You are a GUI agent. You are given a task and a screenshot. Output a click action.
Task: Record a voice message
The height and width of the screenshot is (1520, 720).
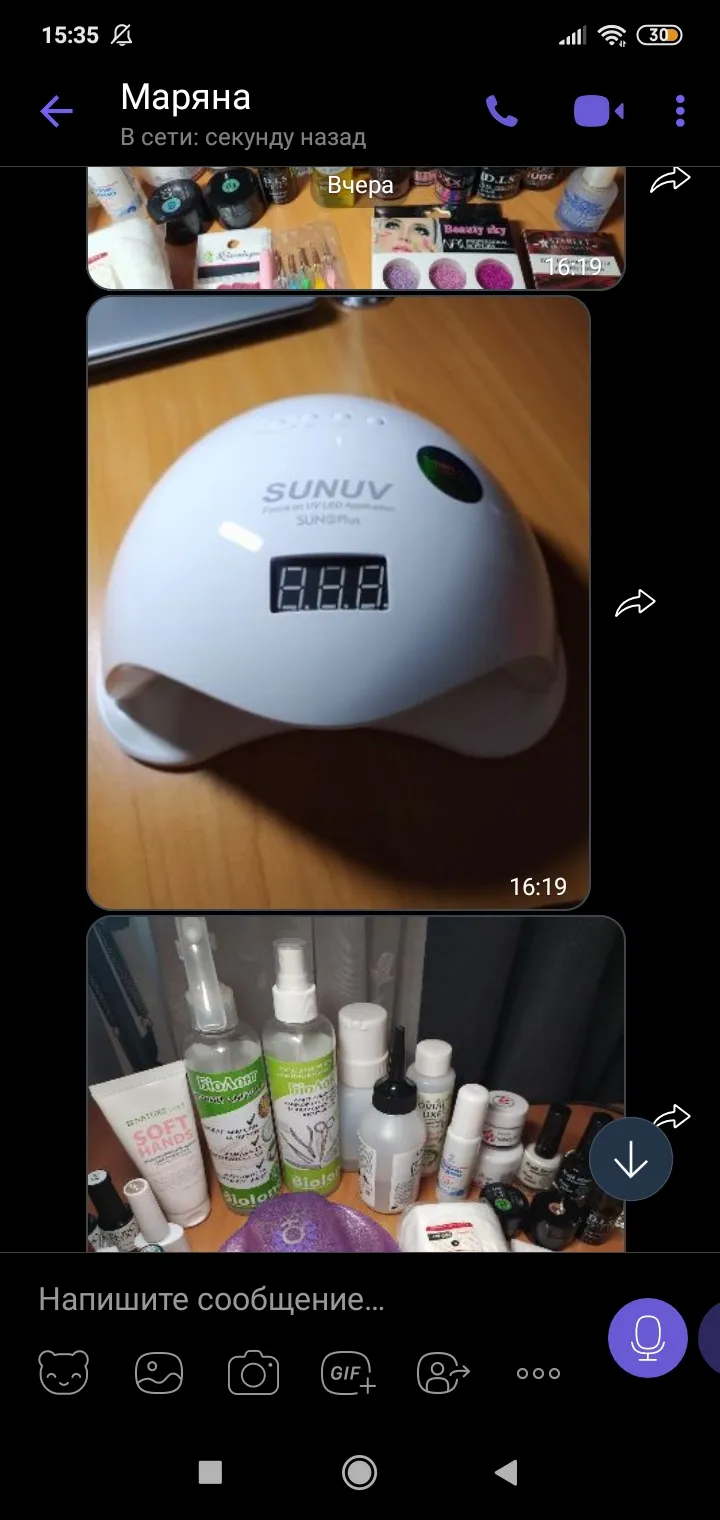[648, 1338]
